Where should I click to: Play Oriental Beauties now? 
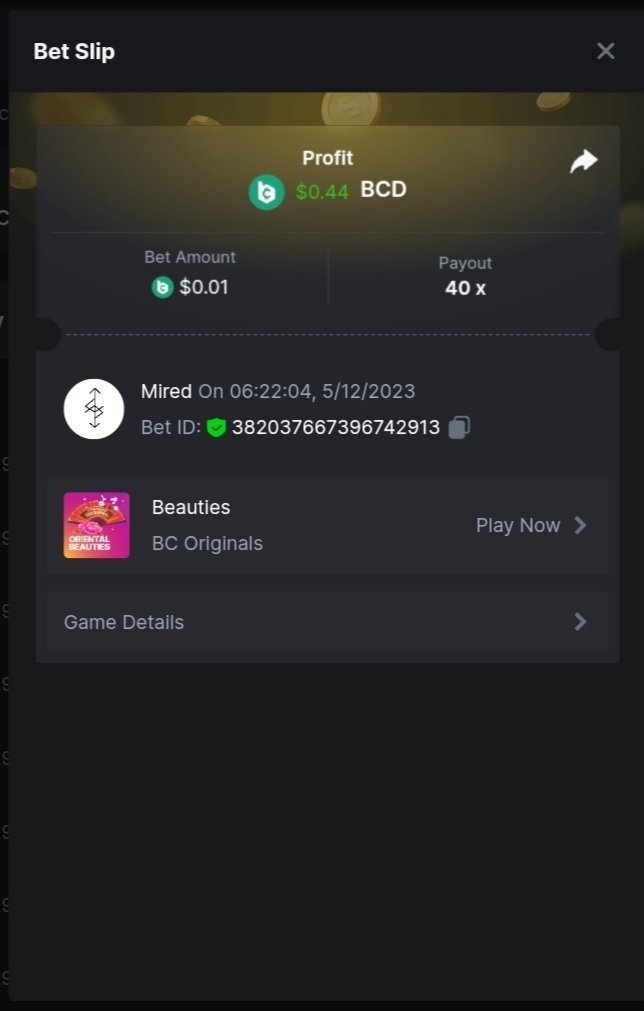pos(530,525)
